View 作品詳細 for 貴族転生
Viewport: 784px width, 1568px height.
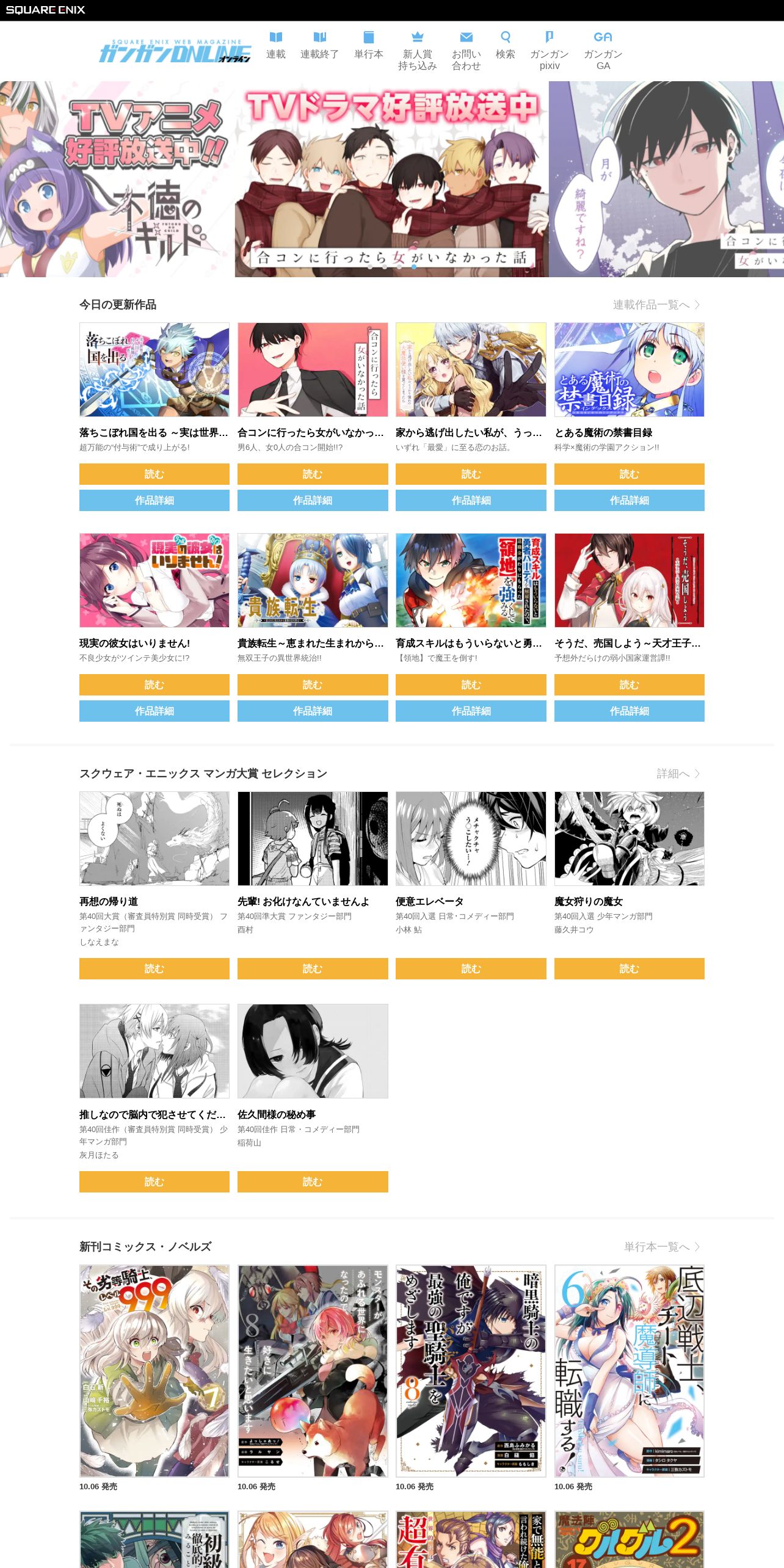pyautogui.click(x=313, y=711)
